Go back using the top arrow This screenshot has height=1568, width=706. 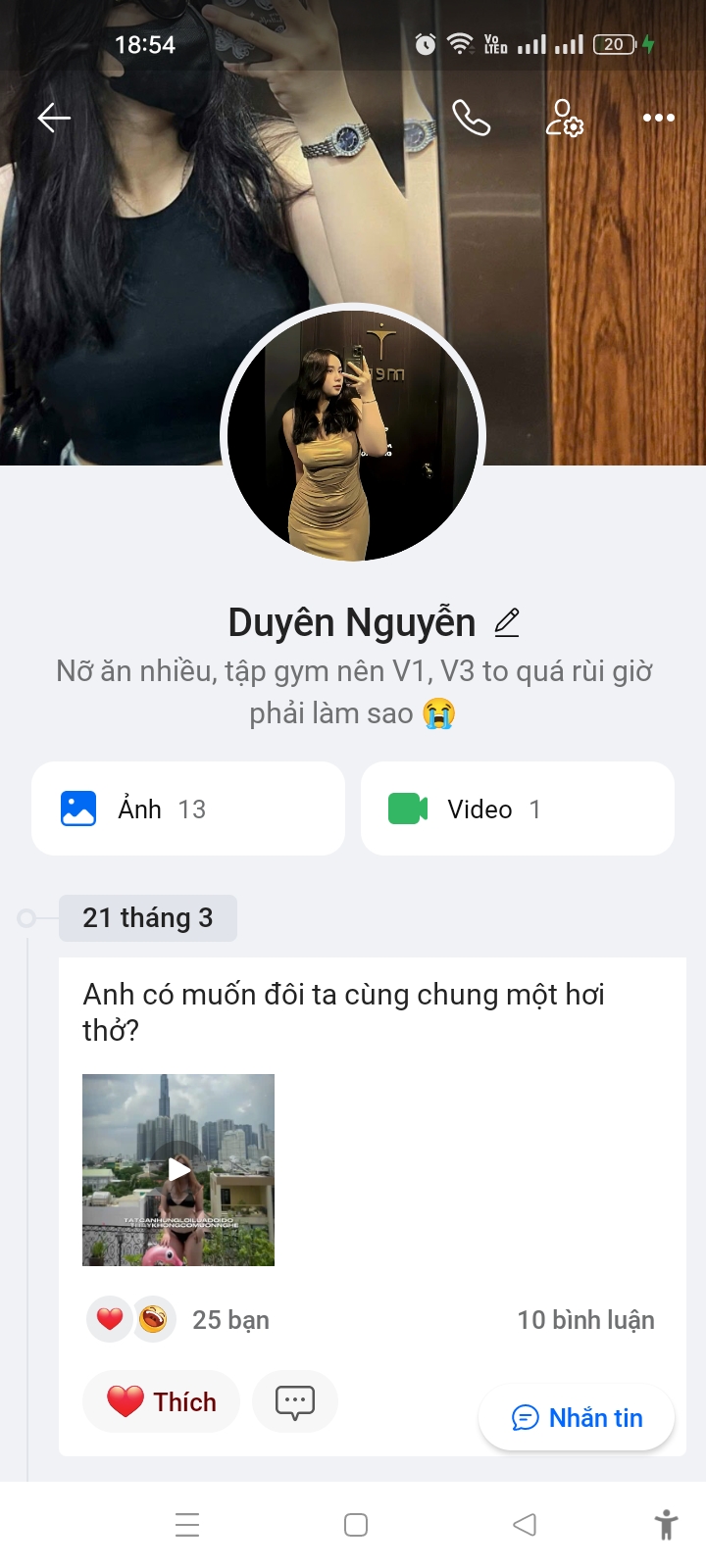click(54, 119)
